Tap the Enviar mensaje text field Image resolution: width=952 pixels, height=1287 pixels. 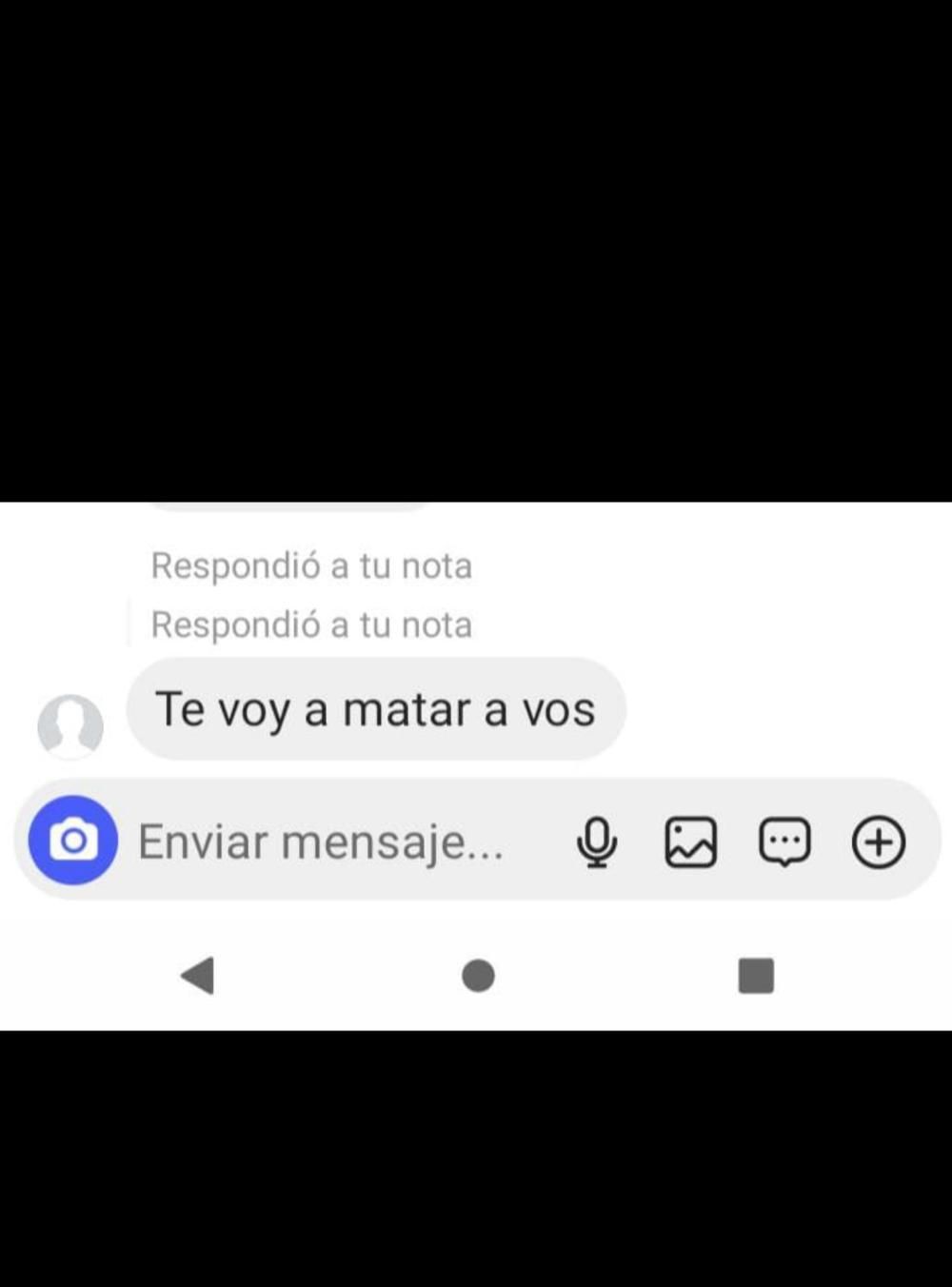324,842
